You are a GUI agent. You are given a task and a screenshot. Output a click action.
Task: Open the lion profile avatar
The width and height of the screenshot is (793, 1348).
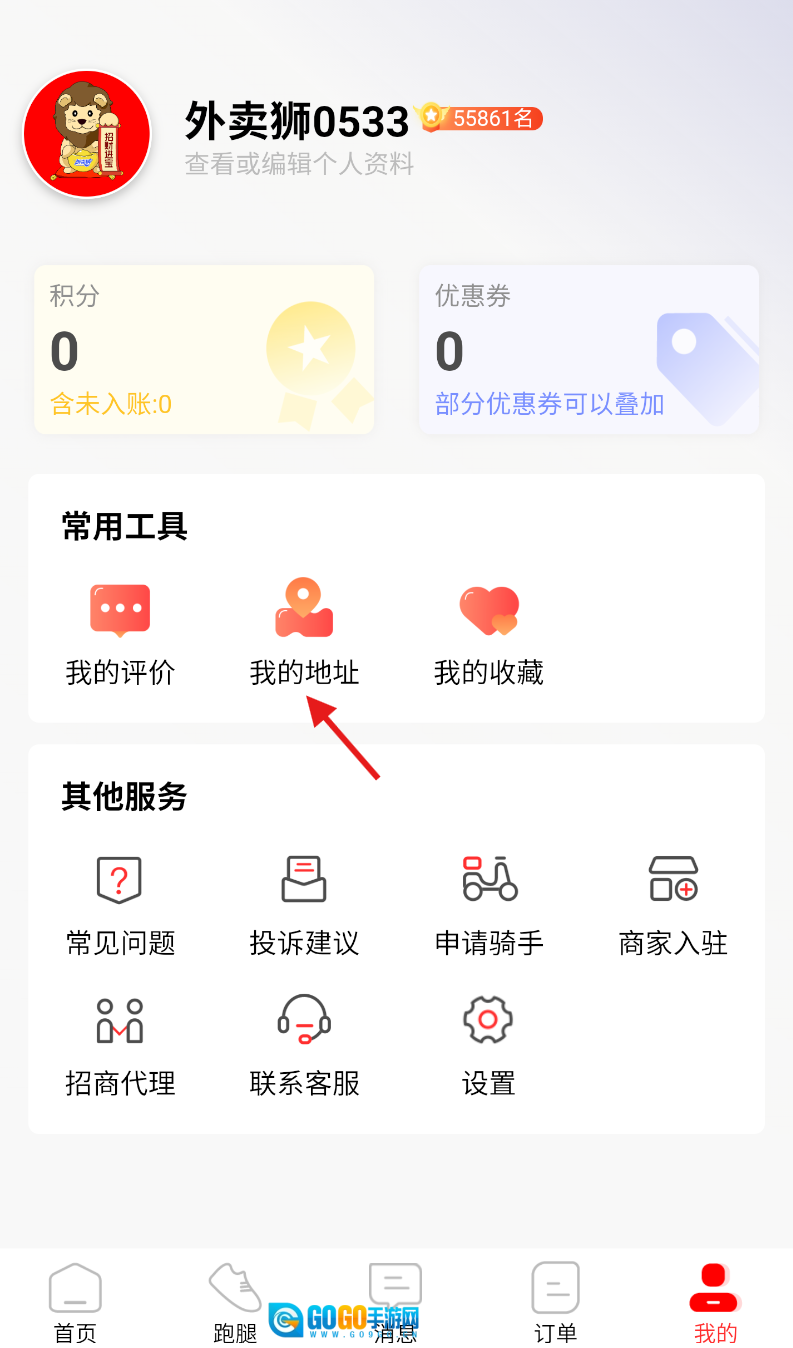(87, 133)
